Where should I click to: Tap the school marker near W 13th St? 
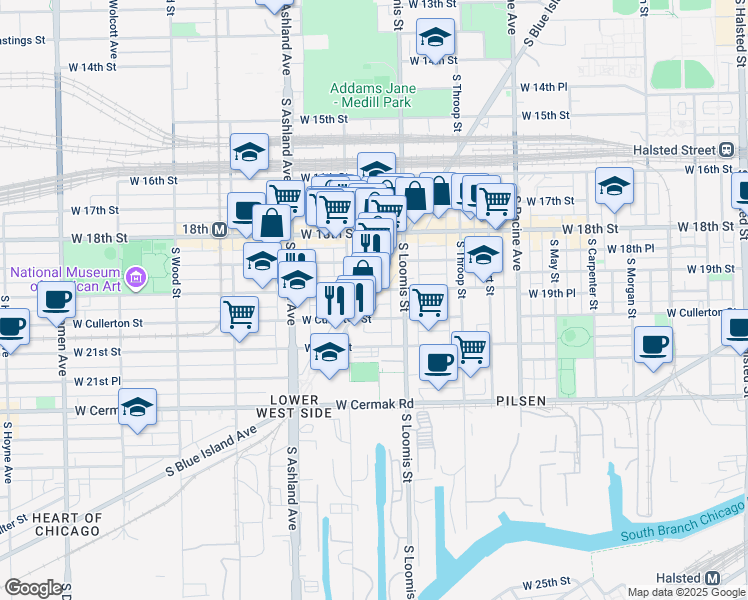(x=435, y=38)
